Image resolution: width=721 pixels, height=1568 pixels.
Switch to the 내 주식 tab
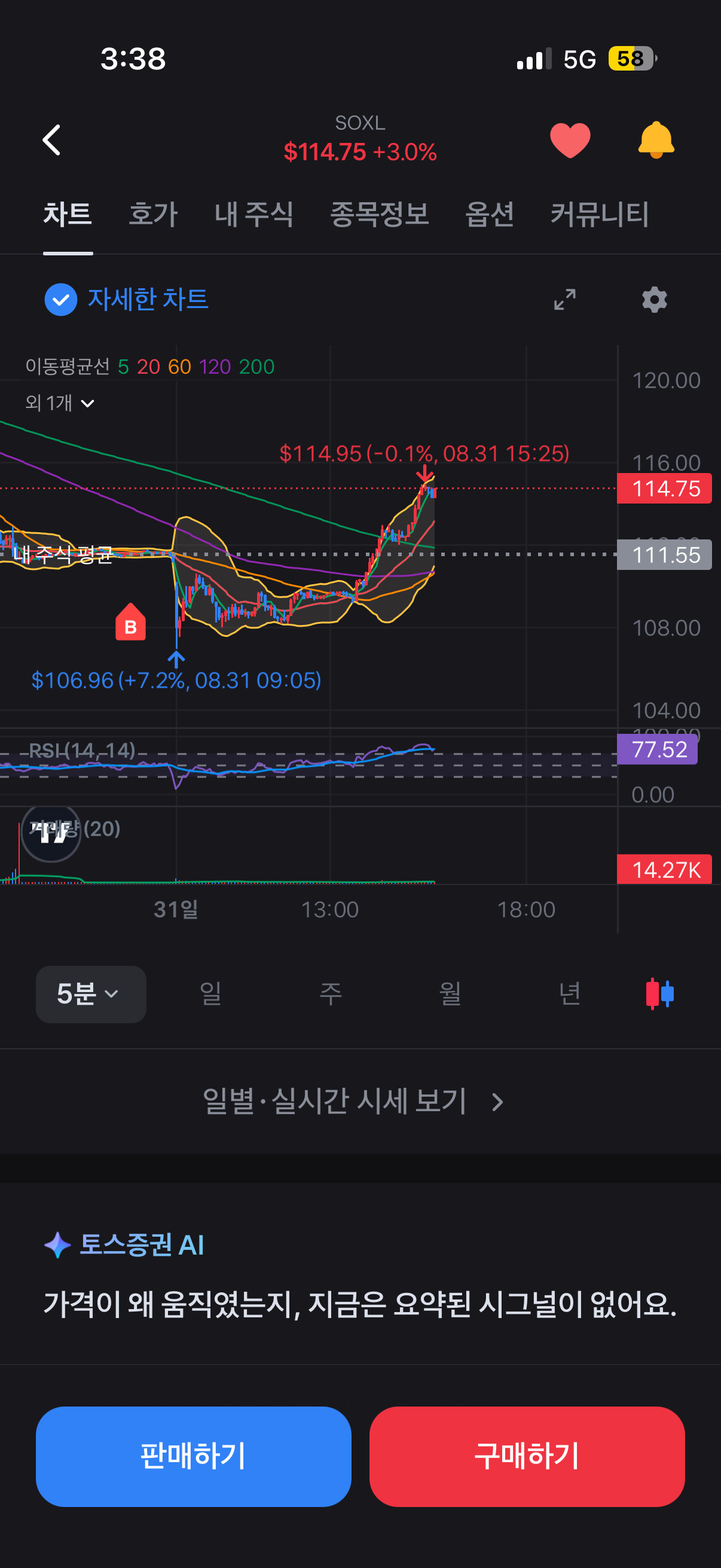point(254,214)
